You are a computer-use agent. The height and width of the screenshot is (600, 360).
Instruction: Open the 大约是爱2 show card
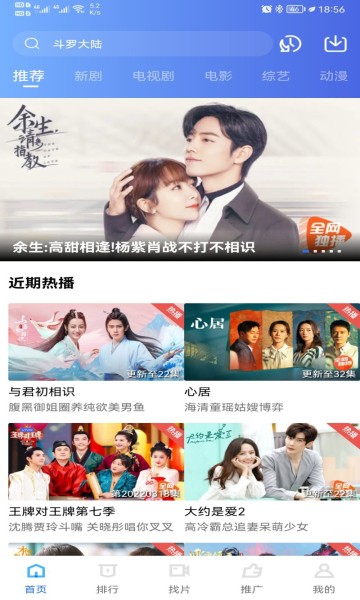point(272,478)
